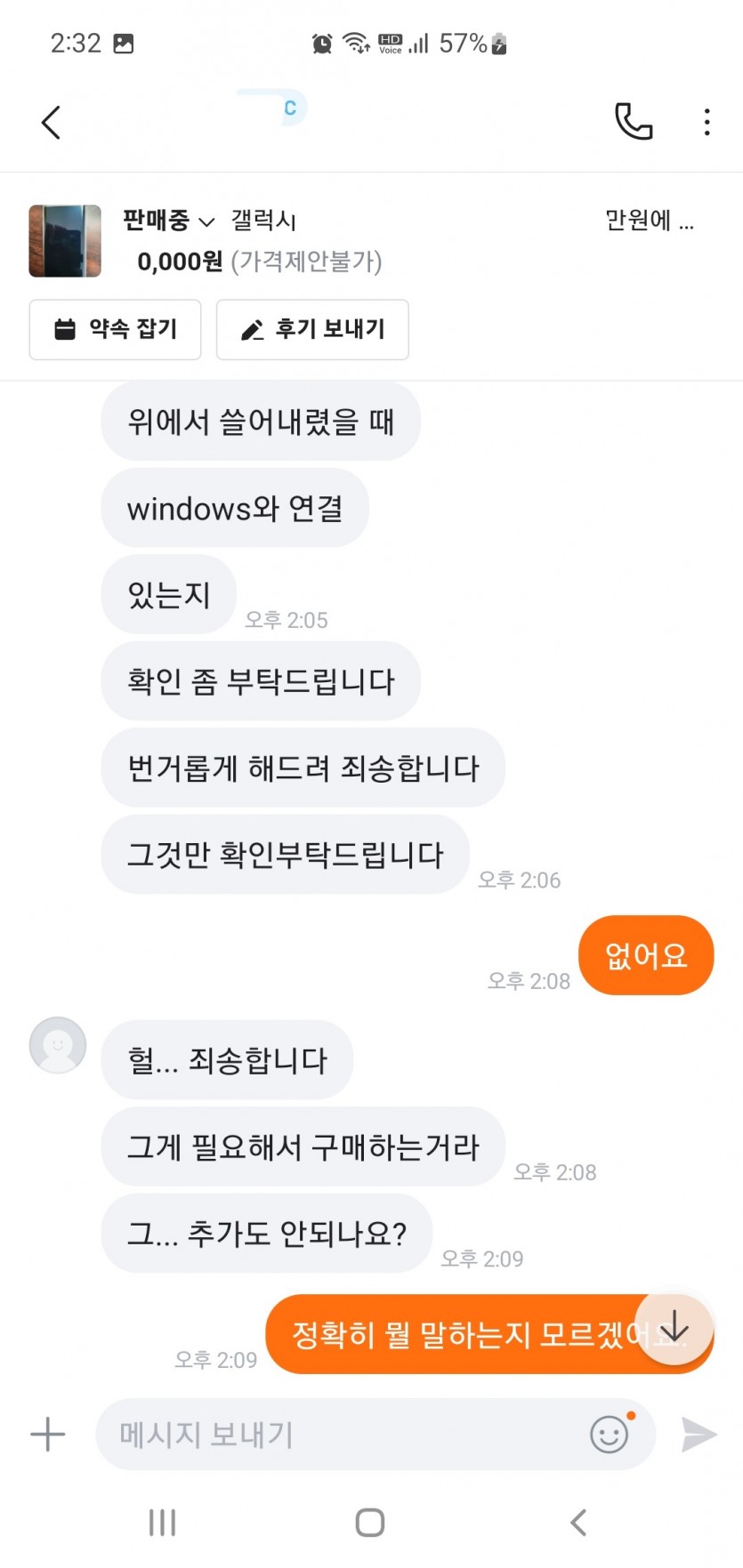Viewport: 743px width, 1568px height.
Task: Tap the system home button
Action: 370,1522
